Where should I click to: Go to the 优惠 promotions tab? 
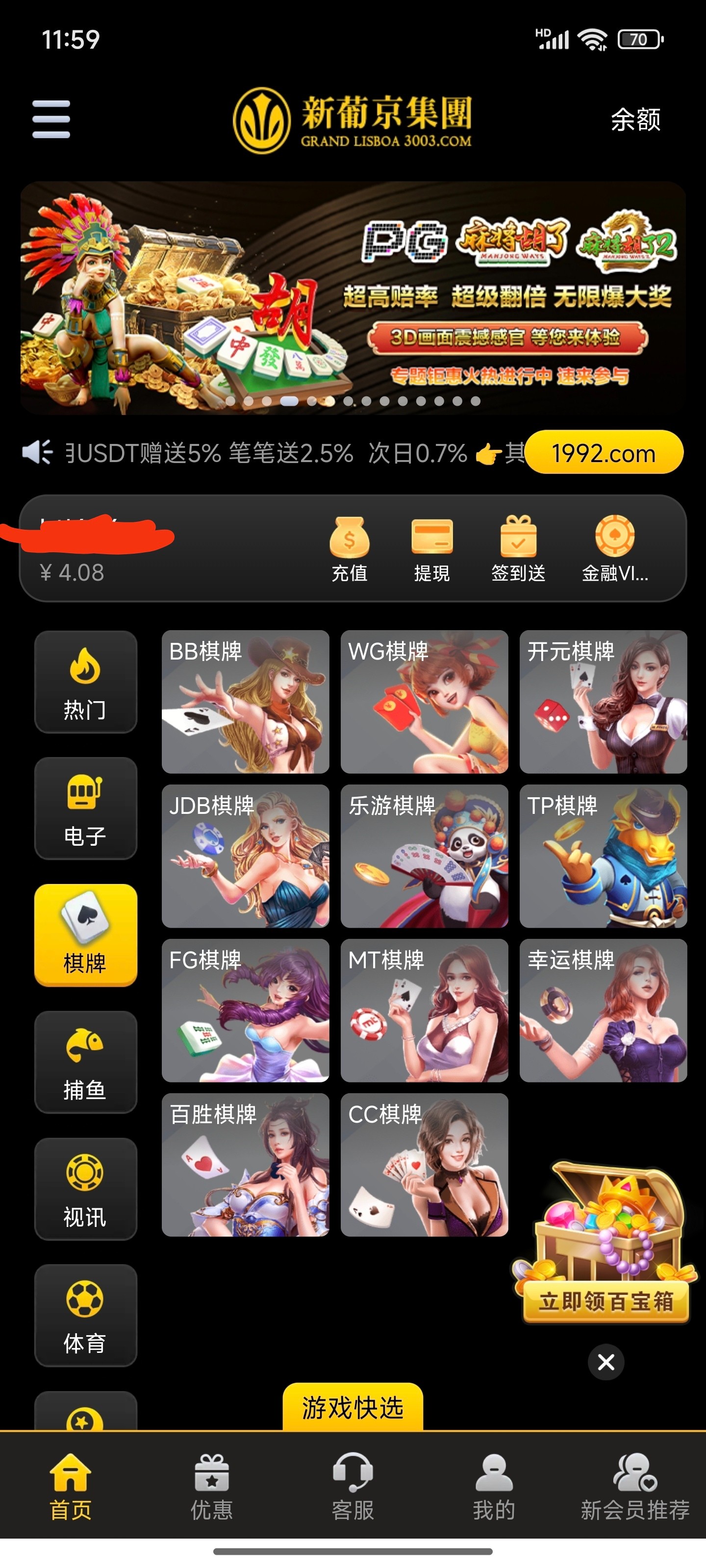pyautogui.click(x=211, y=1487)
